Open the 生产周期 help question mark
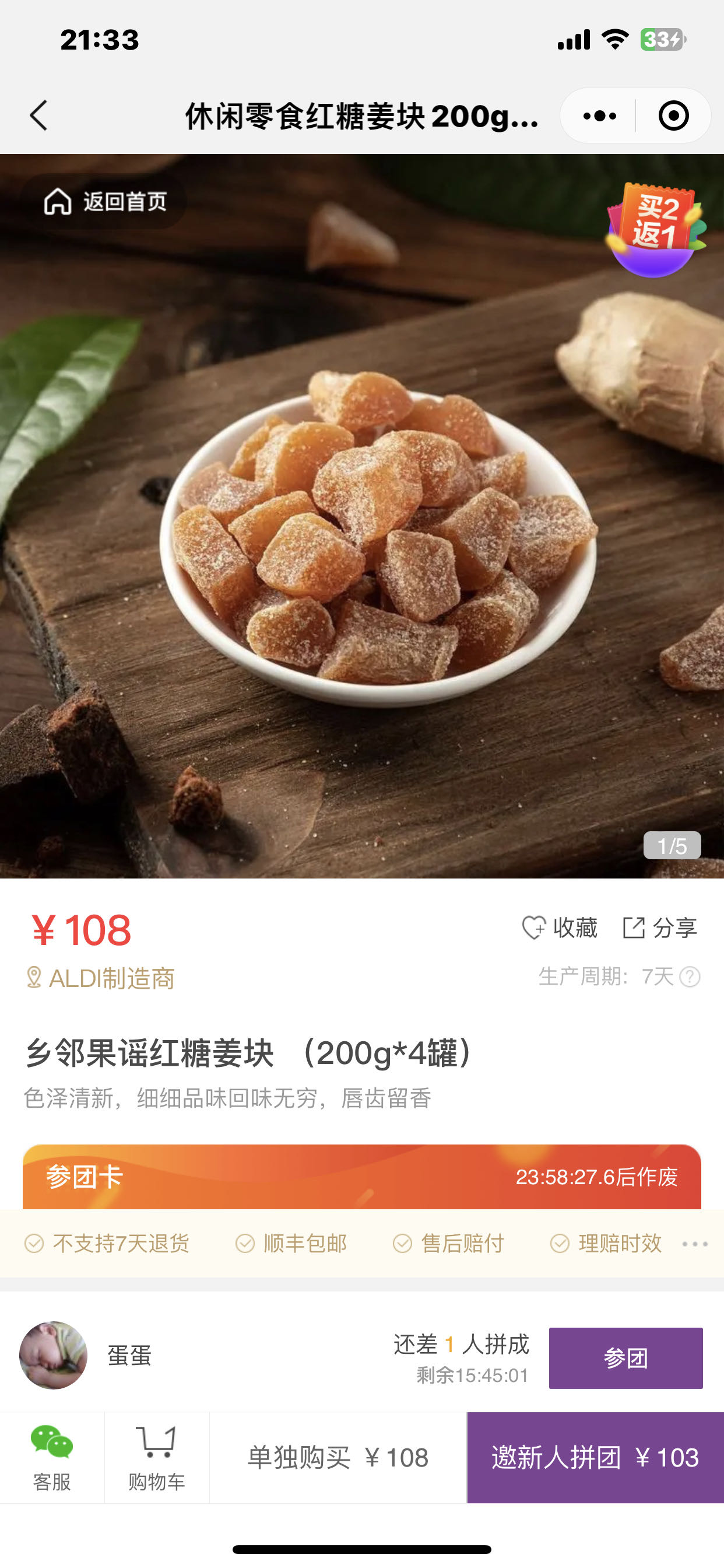The image size is (724, 1568). (x=690, y=977)
